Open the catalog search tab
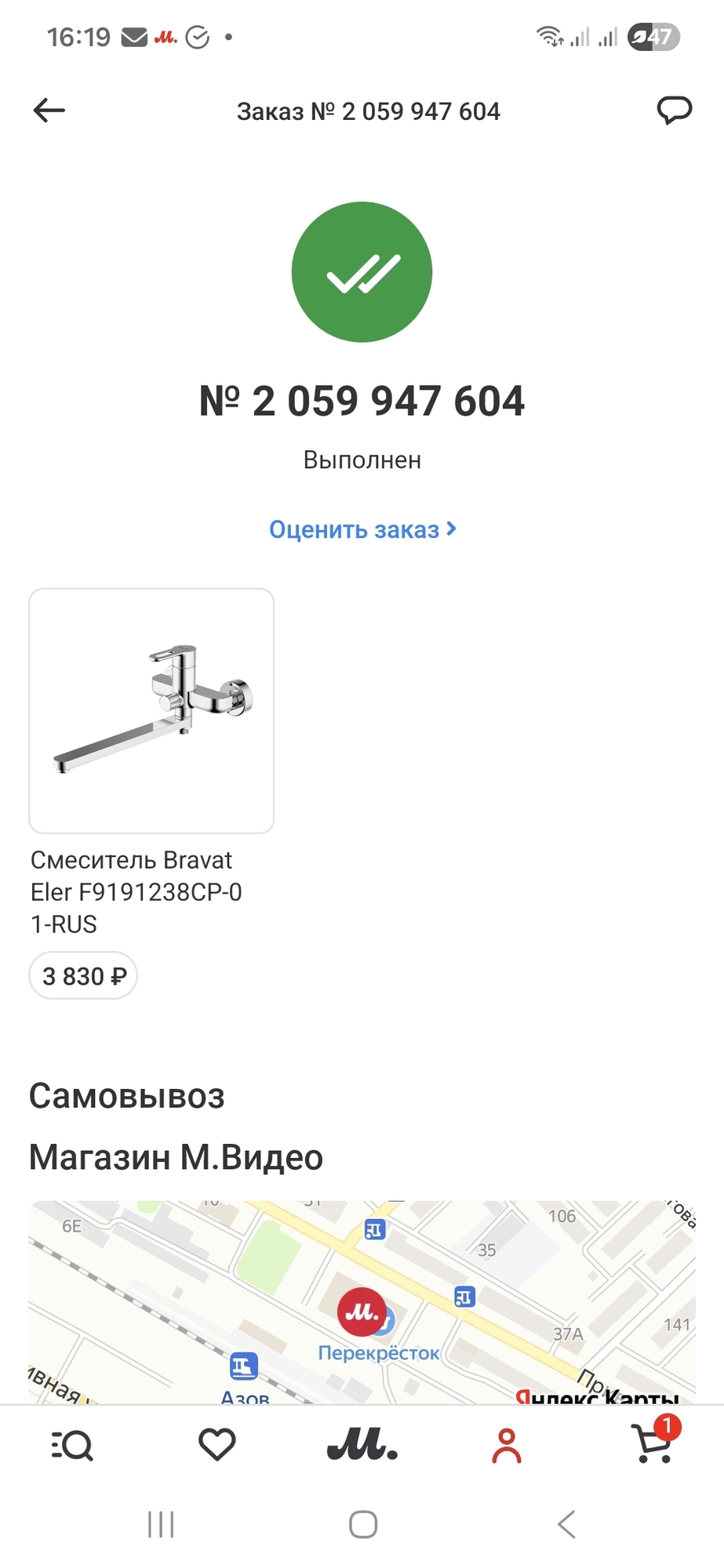The image size is (724, 1568). [x=72, y=1445]
